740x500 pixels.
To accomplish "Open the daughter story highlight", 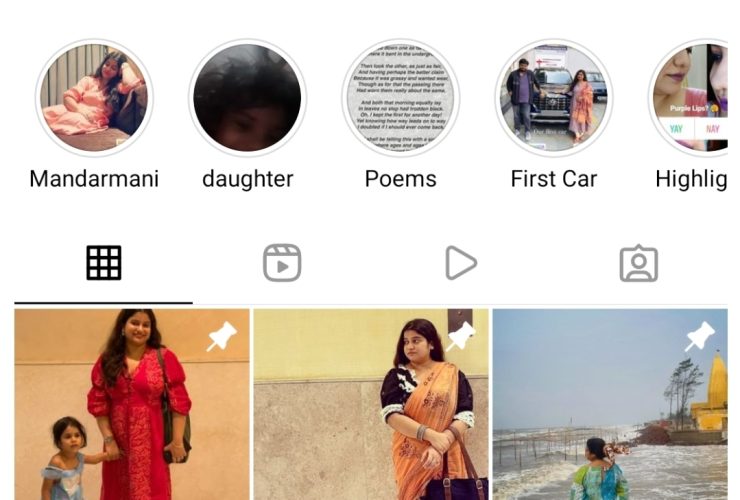I will pos(247,98).
